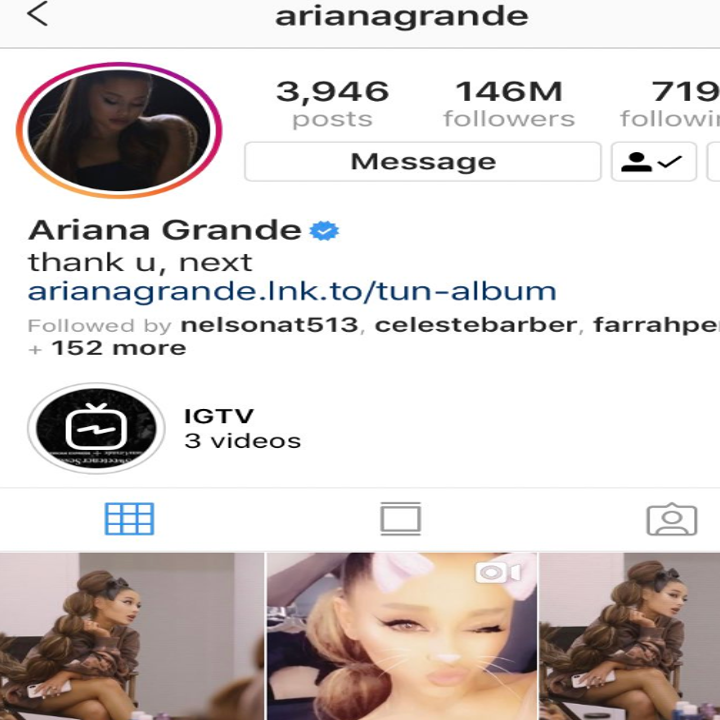Open the following status button
The width and height of the screenshot is (720, 720).
click(653, 161)
